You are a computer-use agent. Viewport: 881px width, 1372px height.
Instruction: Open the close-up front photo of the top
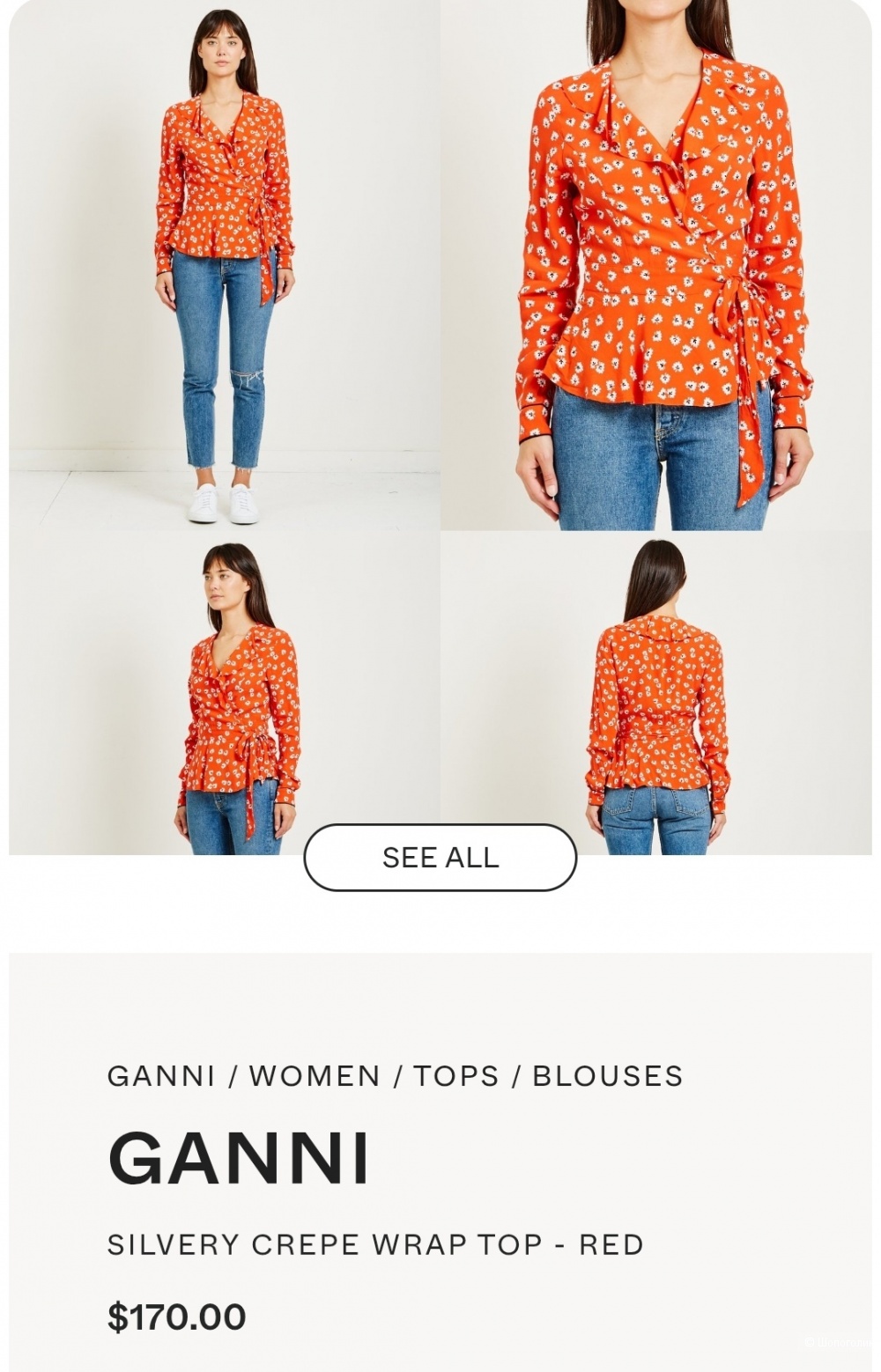click(x=656, y=264)
